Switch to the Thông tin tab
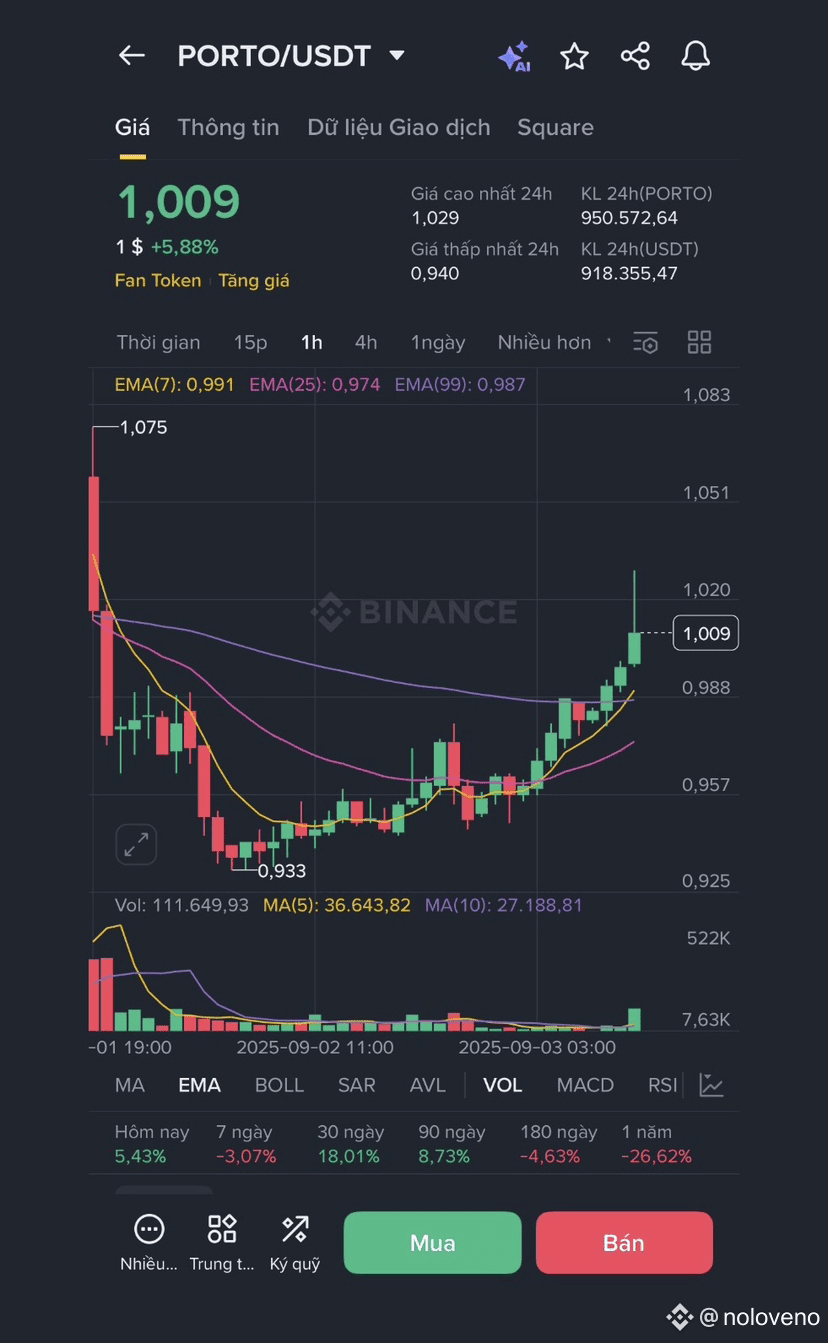The height and width of the screenshot is (1343, 828). pyautogui.click(x=228, y=127)
